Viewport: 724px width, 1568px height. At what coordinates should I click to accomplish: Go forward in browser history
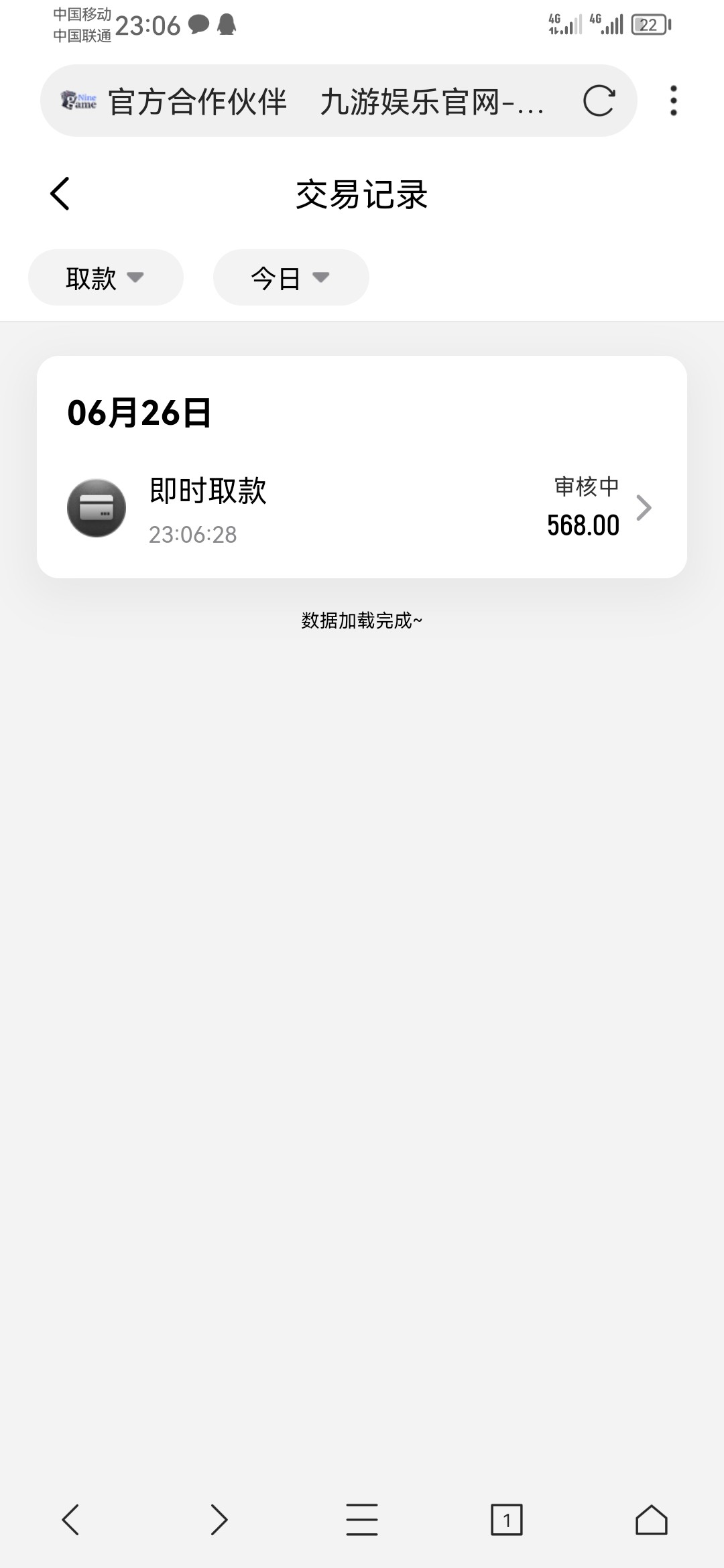[219, 1519]
